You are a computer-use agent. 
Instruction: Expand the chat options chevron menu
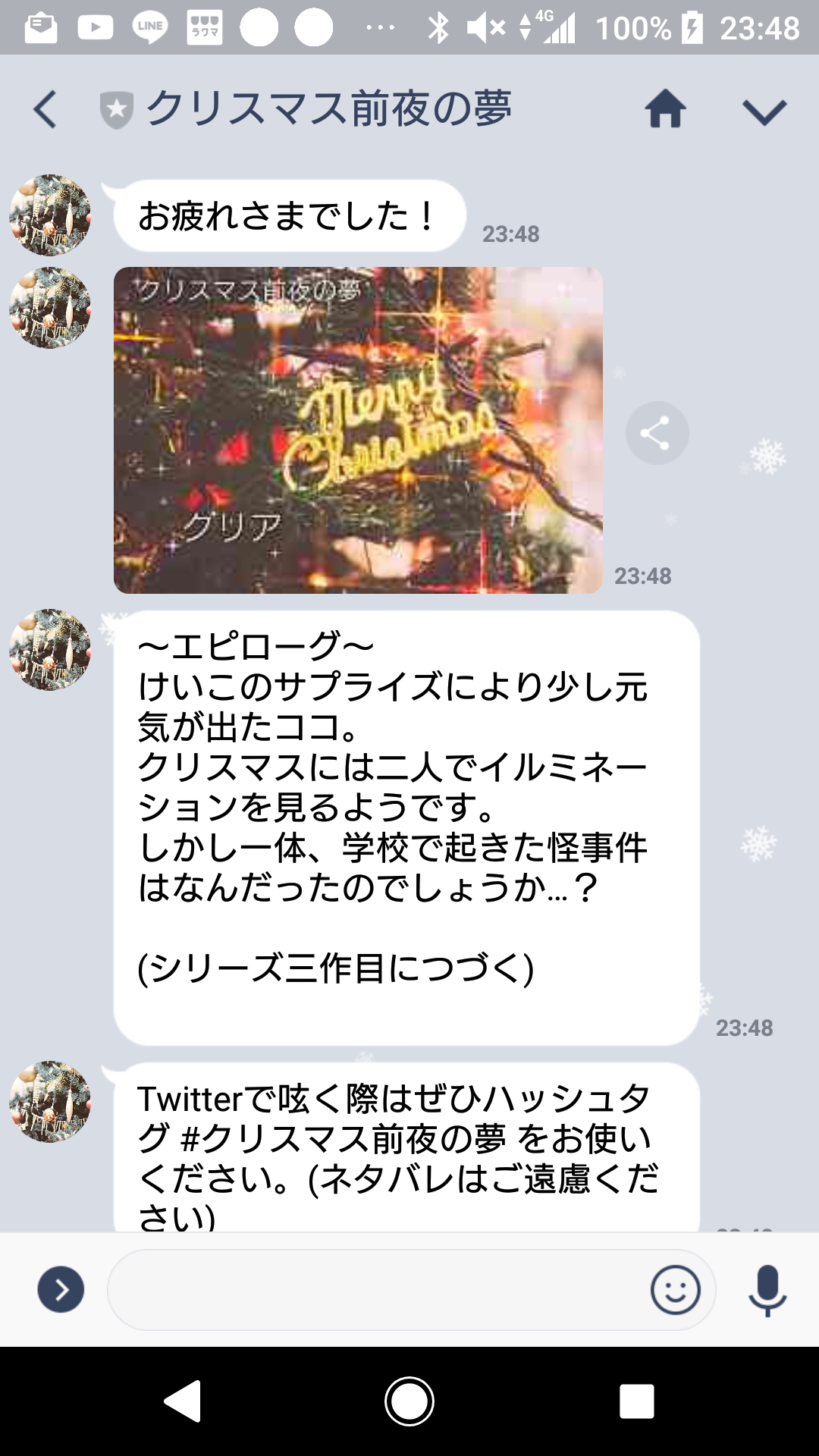click(764, 112)
